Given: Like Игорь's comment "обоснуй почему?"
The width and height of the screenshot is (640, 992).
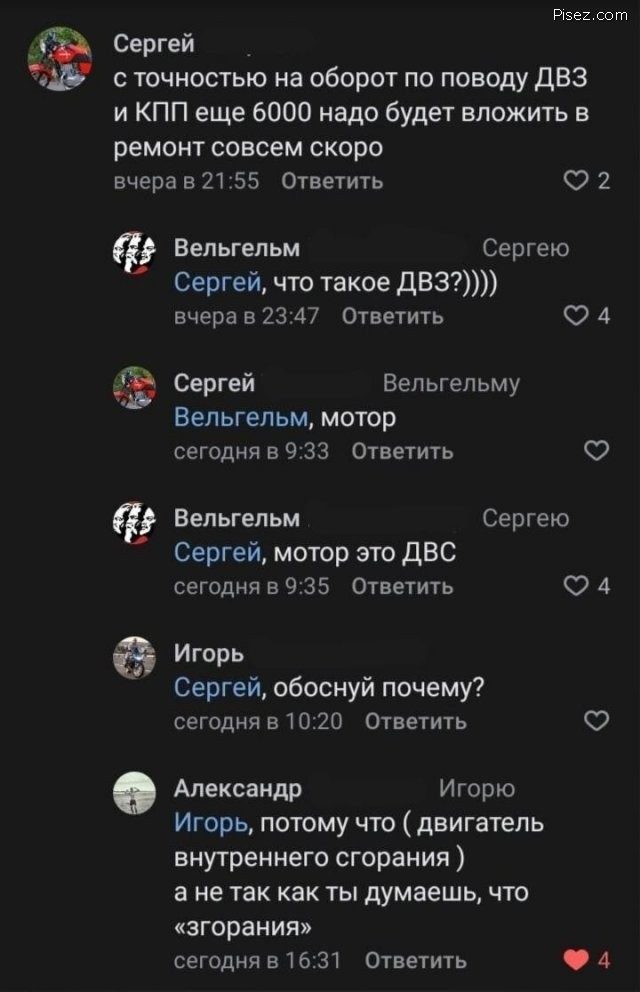Looking at the screenshot, I should tap(596, 721).
